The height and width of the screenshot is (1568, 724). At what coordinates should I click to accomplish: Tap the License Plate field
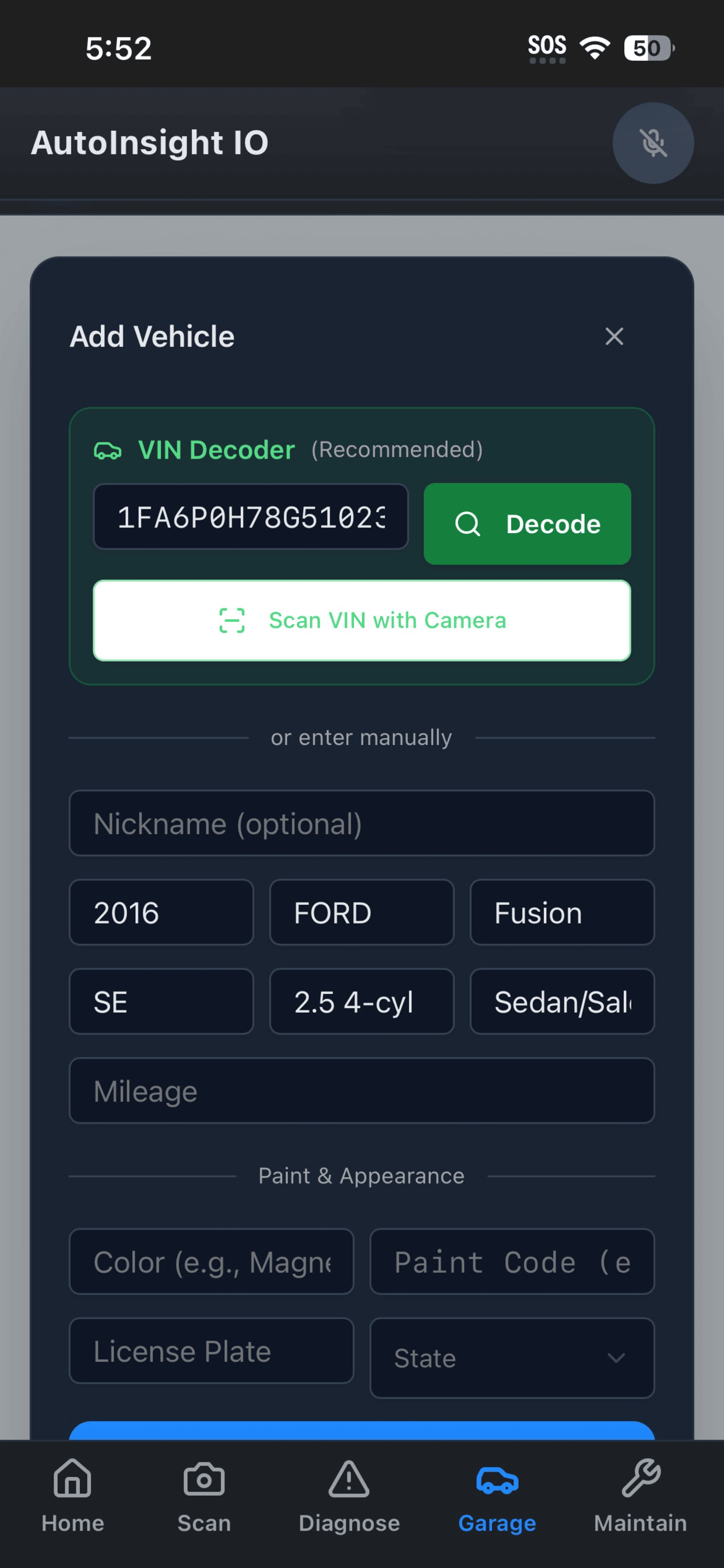(212, 1350)
